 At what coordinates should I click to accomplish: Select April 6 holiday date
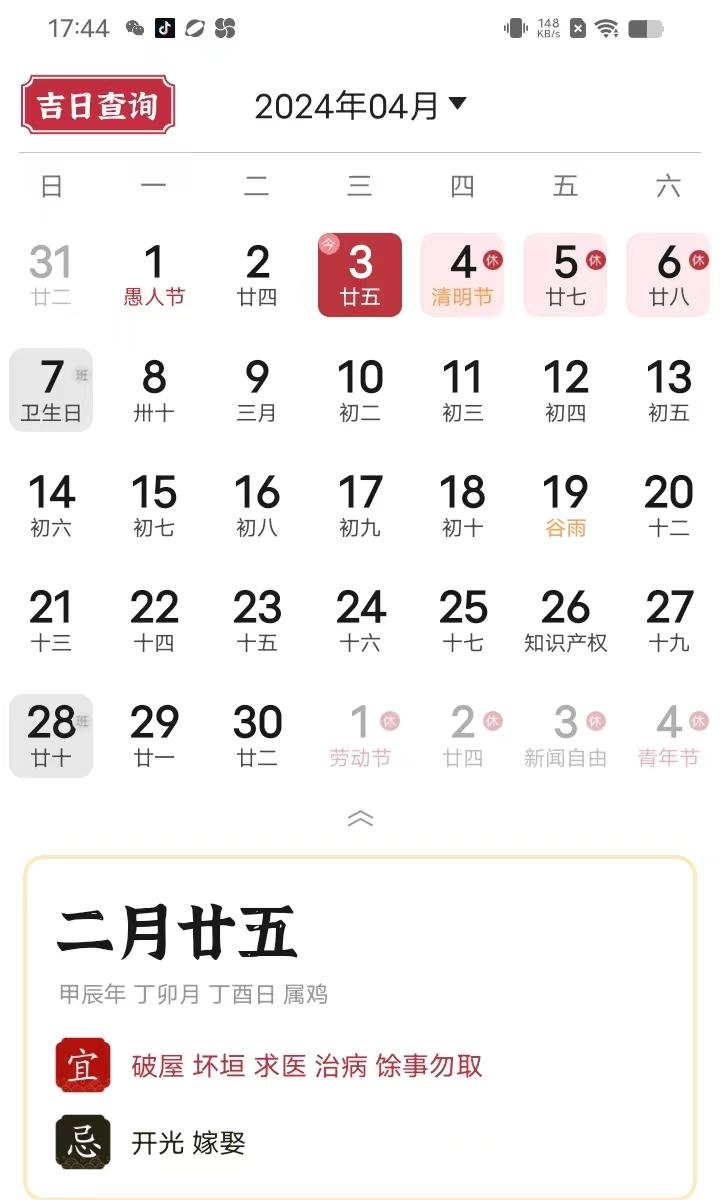point(668,275)
